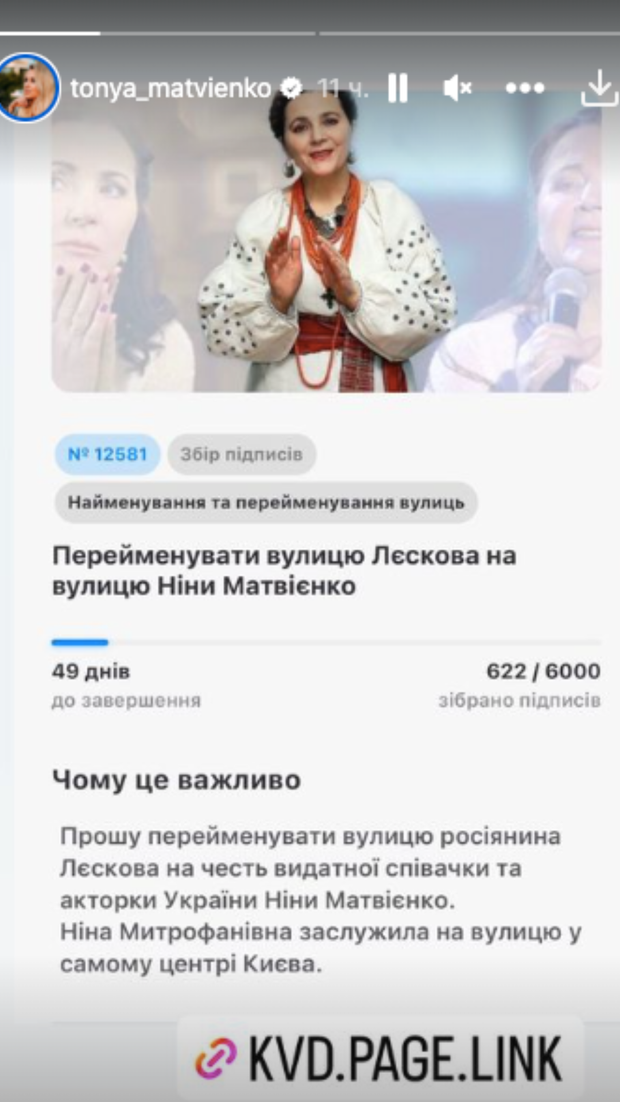Screen dimensions: 620x1102
Task: Pause the story playback
Action: click(x=398, y=89)
